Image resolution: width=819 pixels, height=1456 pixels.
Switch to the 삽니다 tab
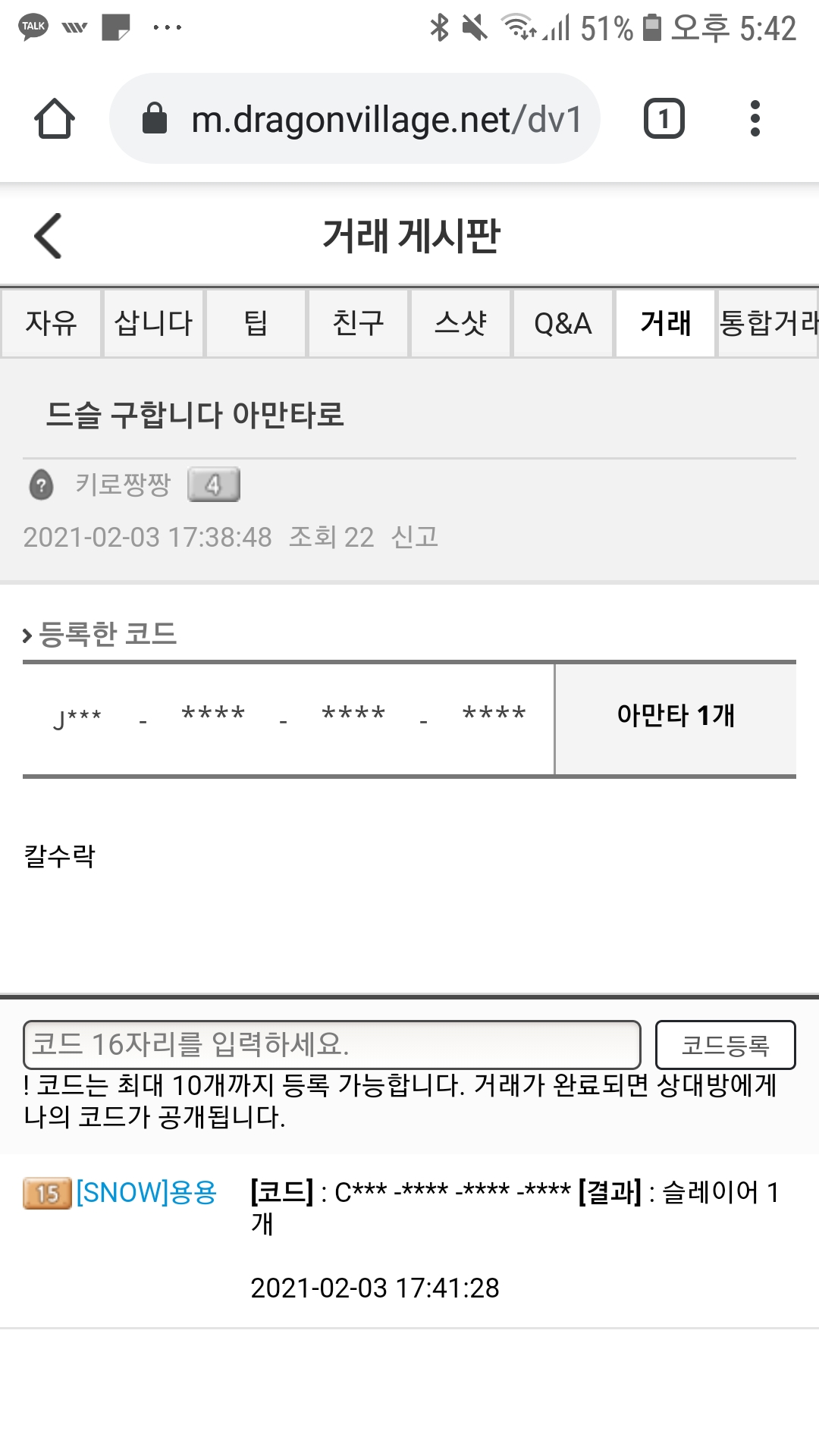coord(153,324)
